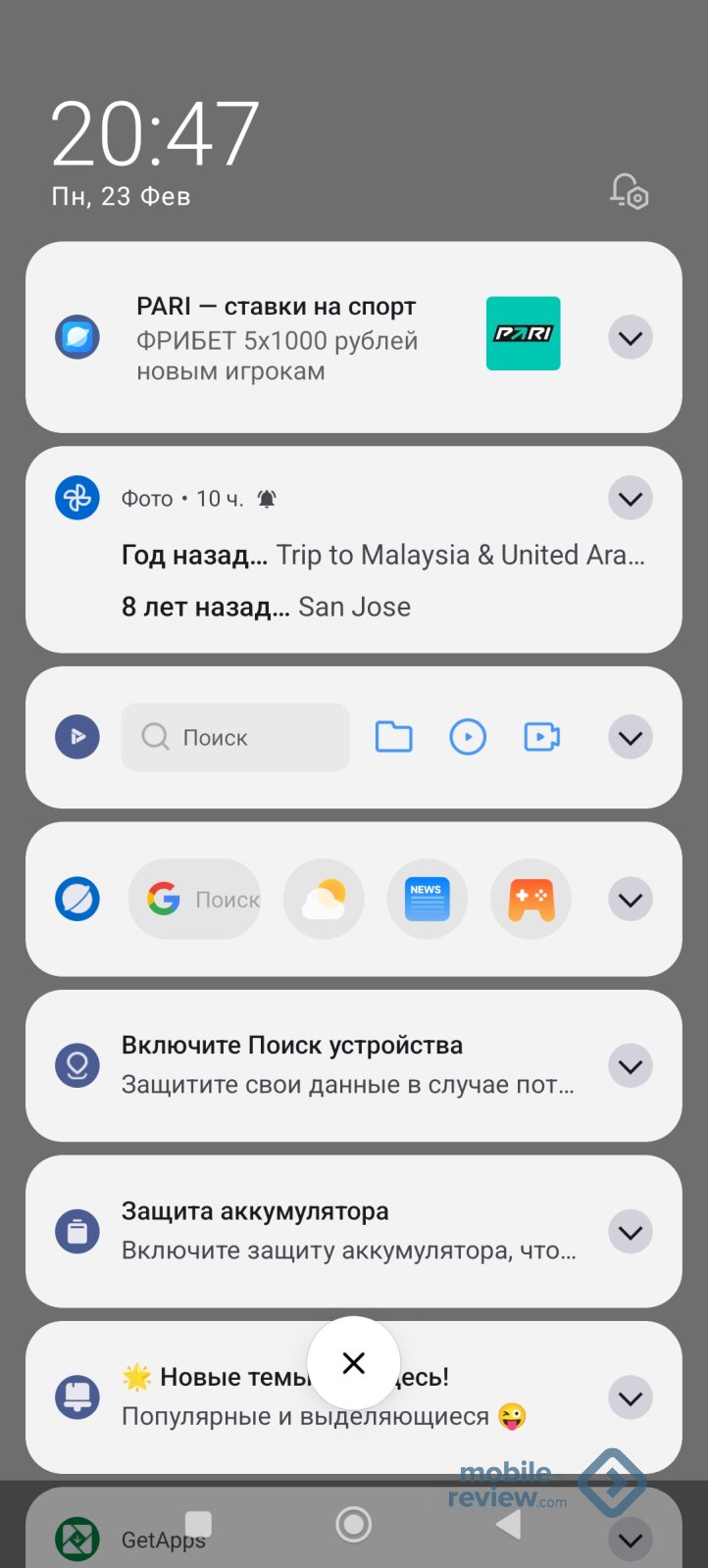
Task: Open the video camera icon shortcut
Action: click(x=541, y=737)
